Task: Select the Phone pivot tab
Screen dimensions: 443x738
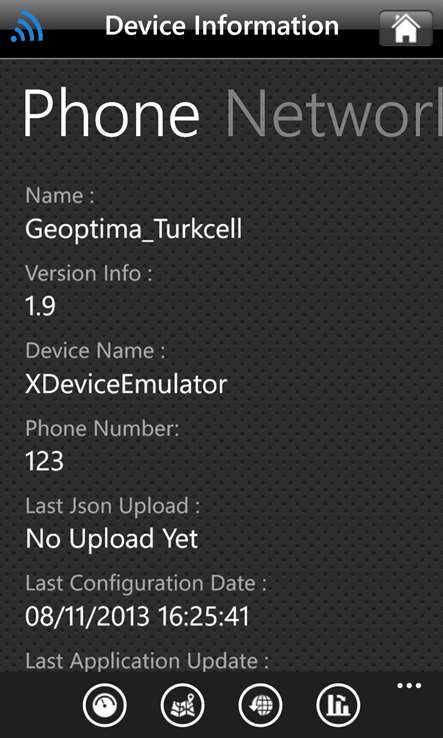Action: 112,114
